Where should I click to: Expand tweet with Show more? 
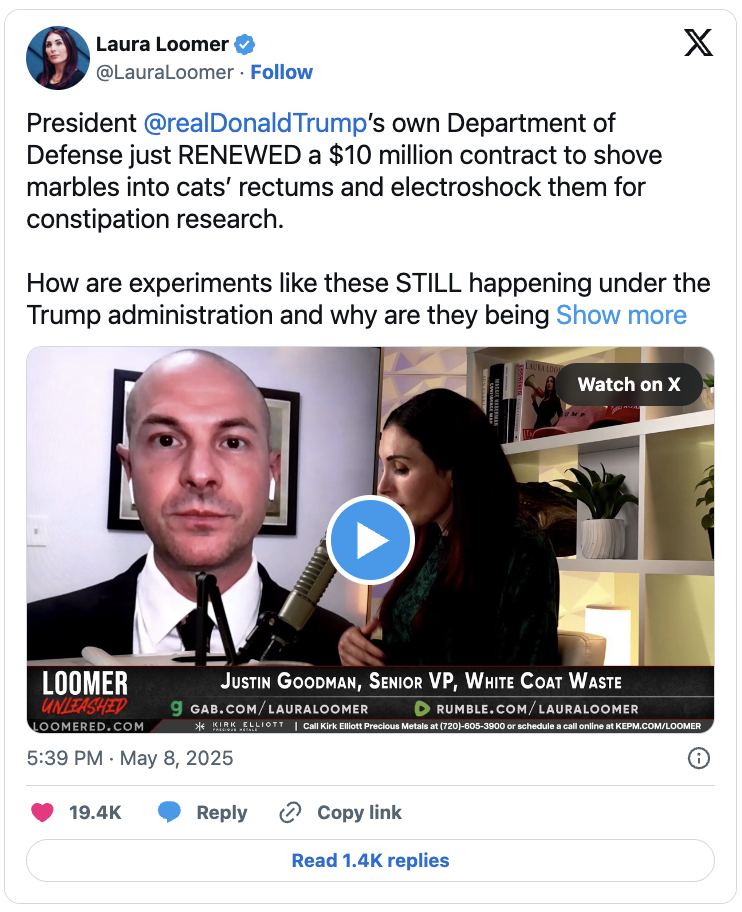click(x=621, y=315)
